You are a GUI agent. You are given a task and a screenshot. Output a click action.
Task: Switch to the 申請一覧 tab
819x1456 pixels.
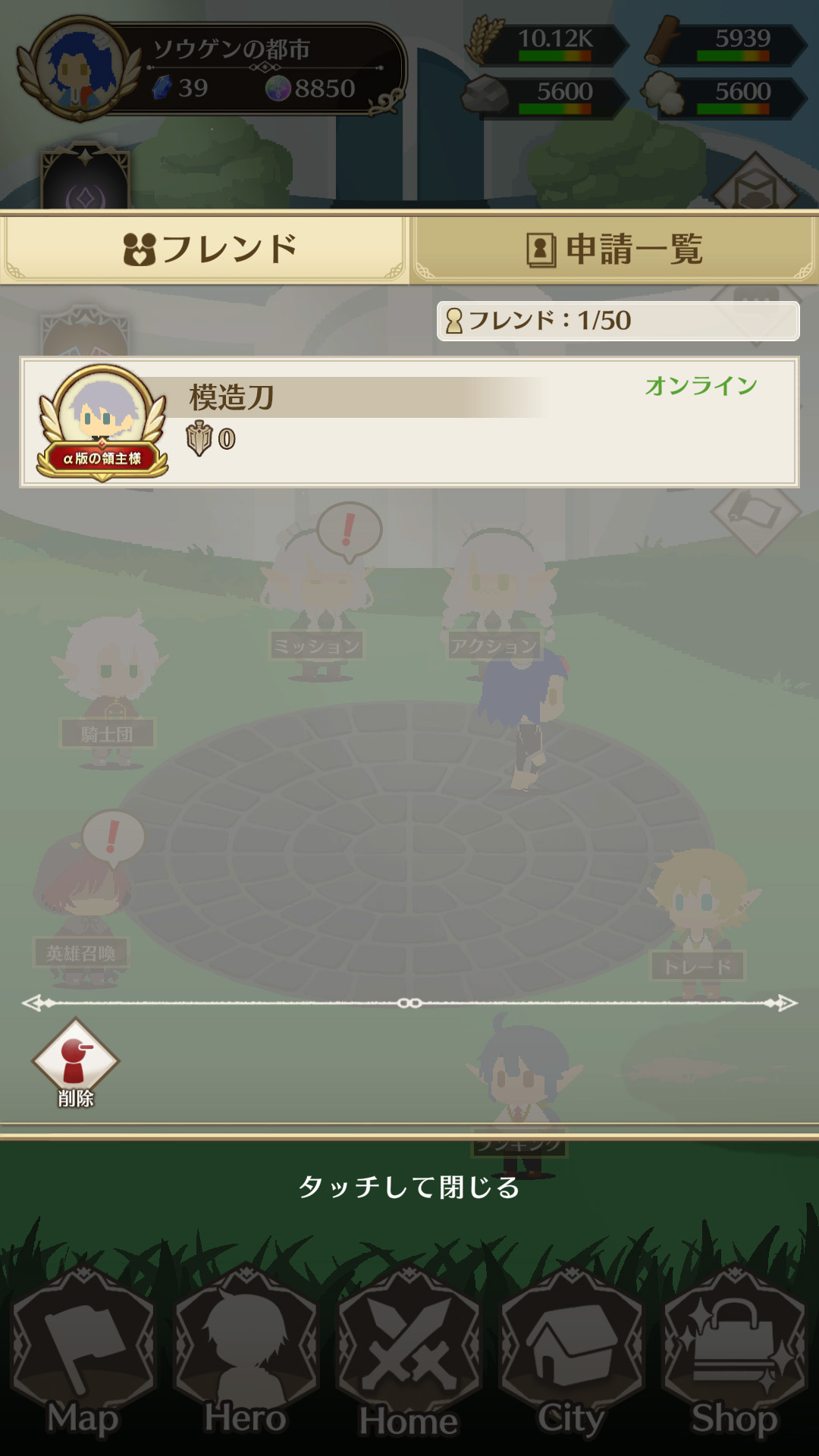point(614,249)
